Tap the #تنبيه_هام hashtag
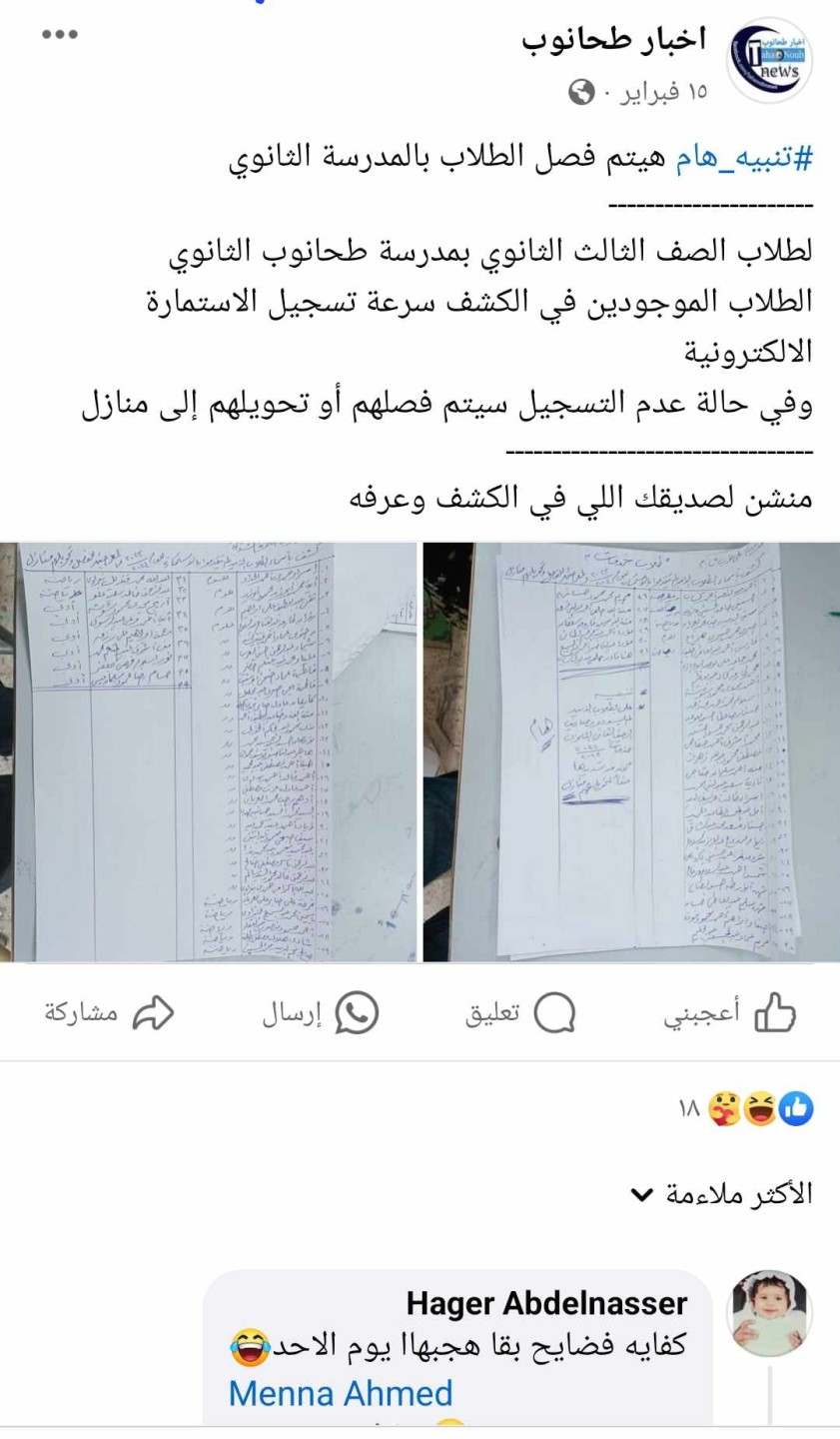840x1439 pixels. coord(744,159)
